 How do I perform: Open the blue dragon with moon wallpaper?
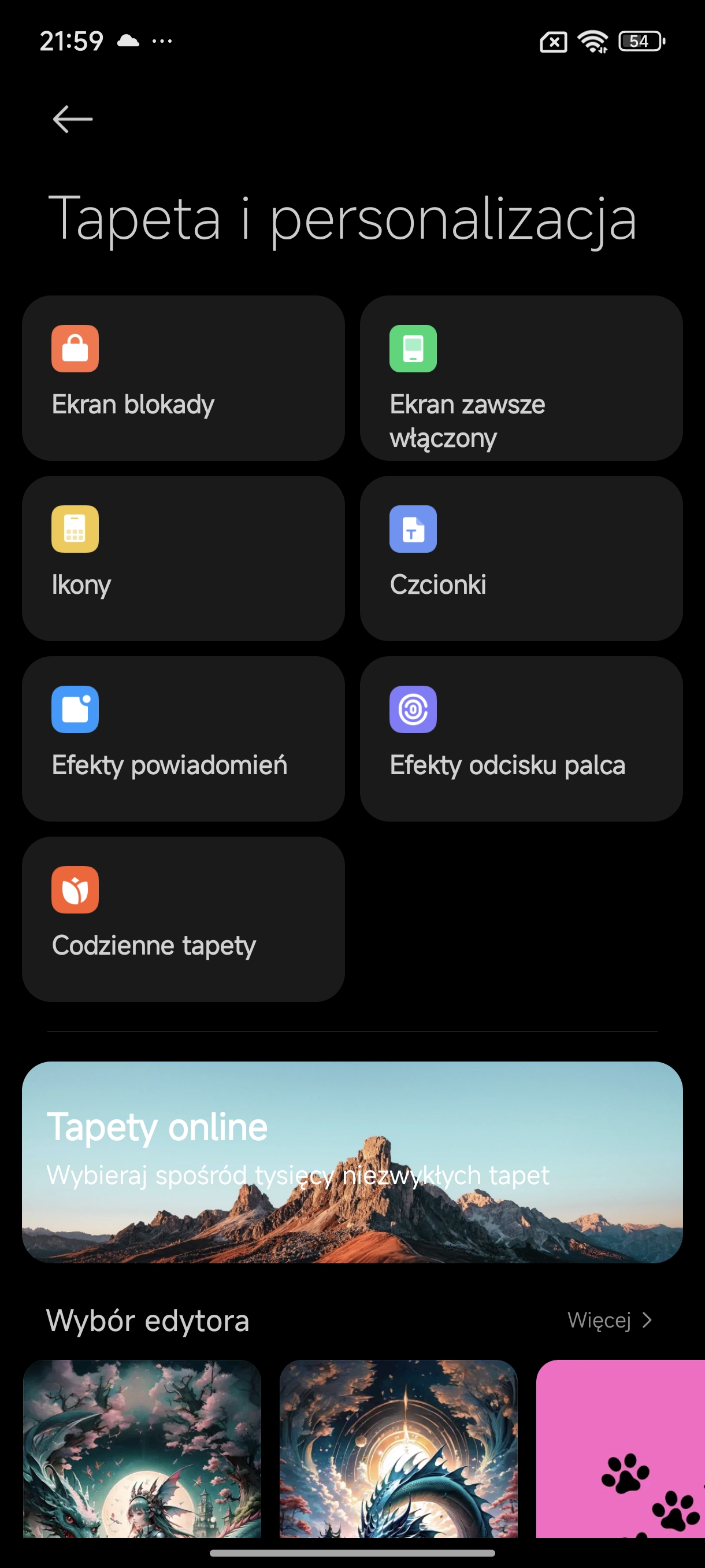(398, 1449)
